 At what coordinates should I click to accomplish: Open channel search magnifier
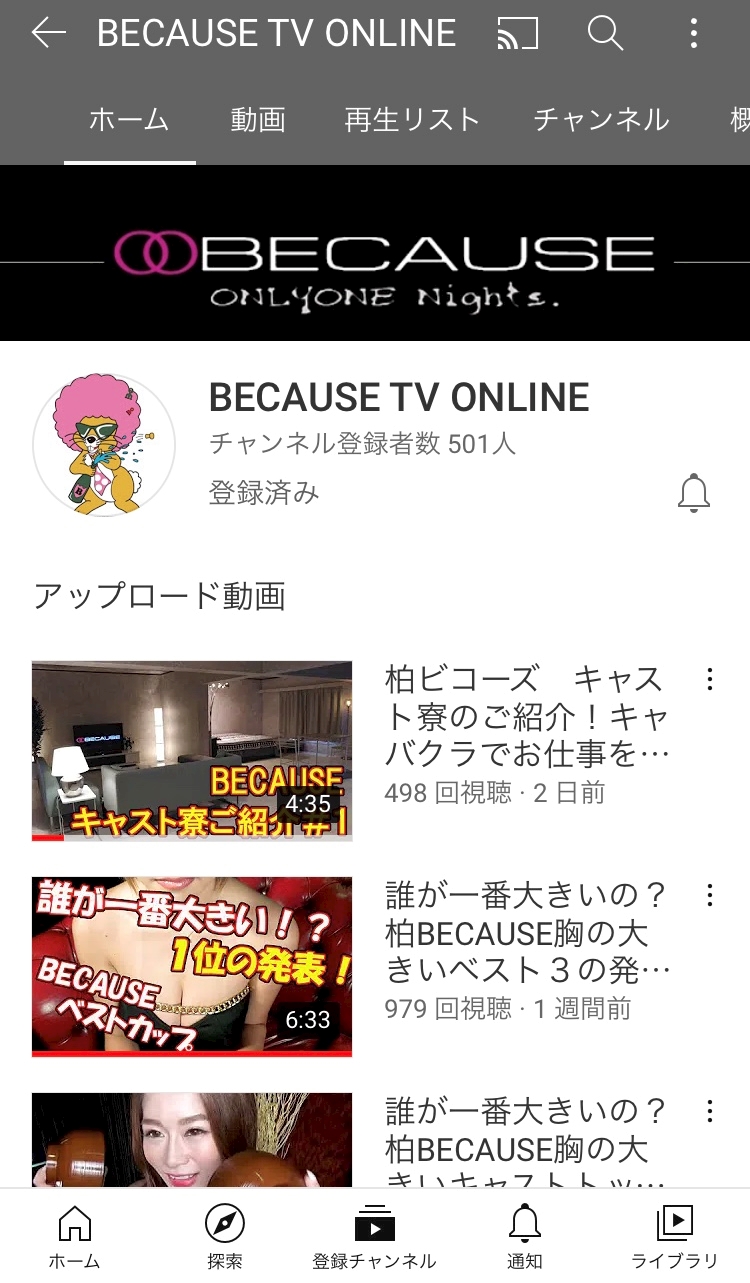coord(605,34)
